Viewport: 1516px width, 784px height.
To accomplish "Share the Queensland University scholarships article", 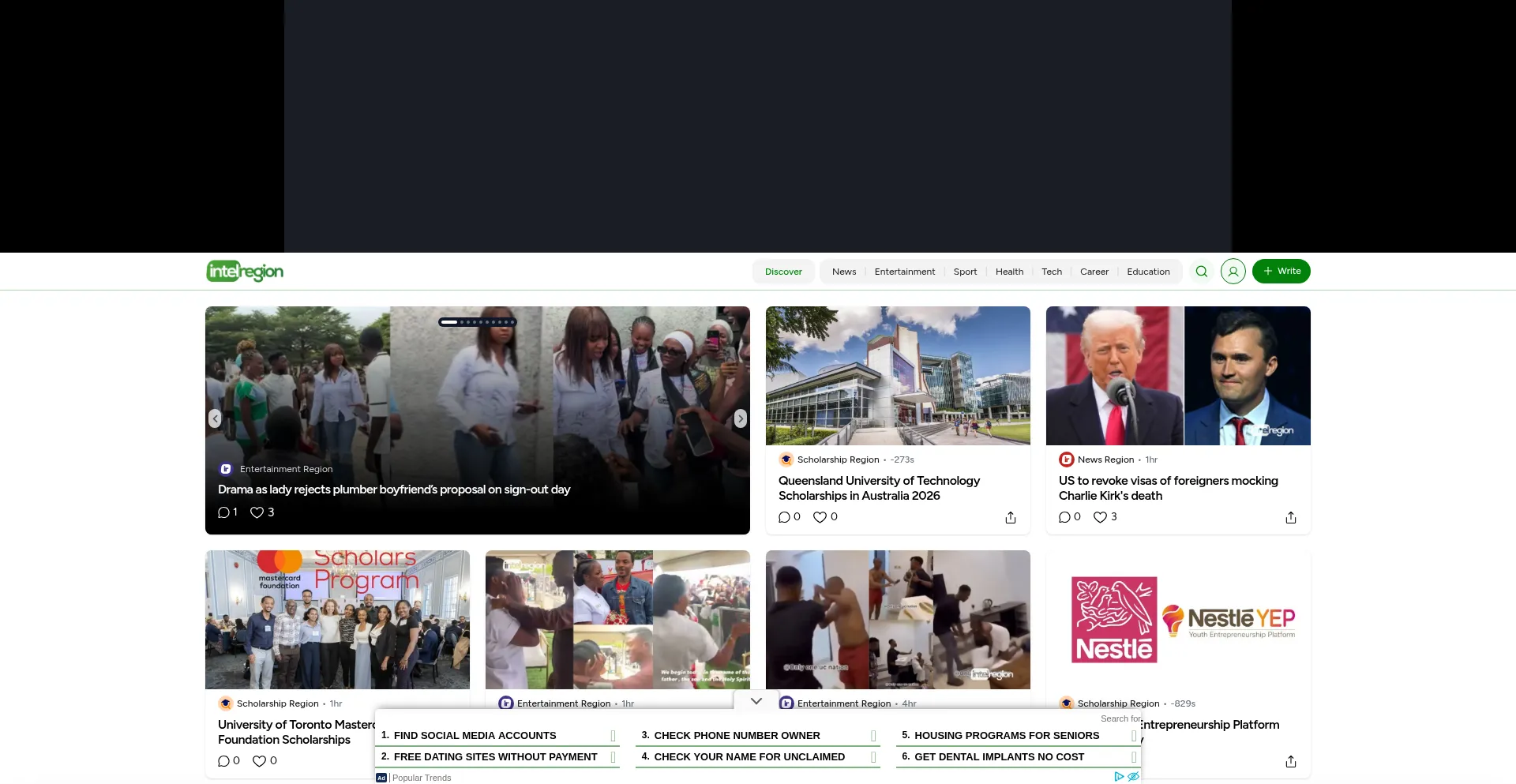I will pyautogui.click(x=1010, y=518).
